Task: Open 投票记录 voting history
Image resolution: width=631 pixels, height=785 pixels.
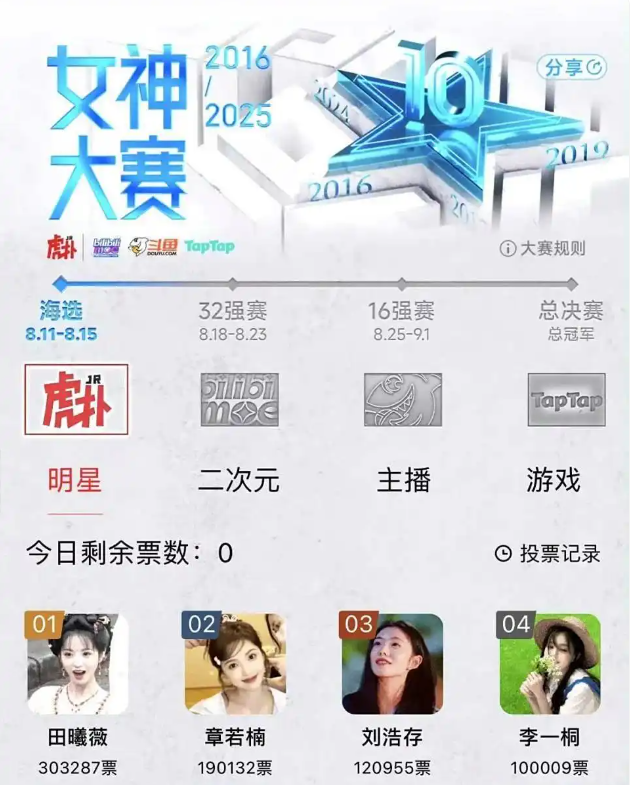Action: [x=548, y=553]
